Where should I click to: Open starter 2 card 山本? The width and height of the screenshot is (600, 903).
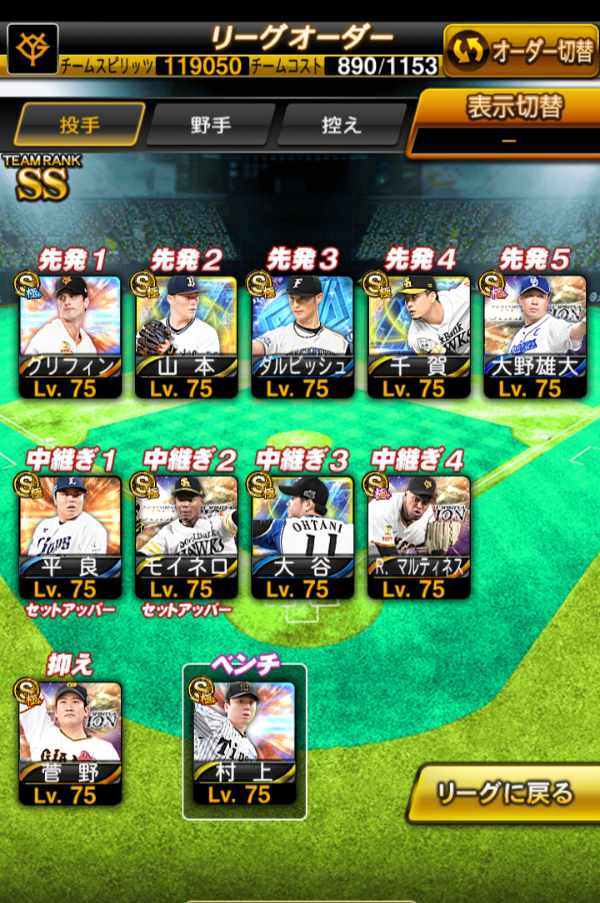[186, 337]
